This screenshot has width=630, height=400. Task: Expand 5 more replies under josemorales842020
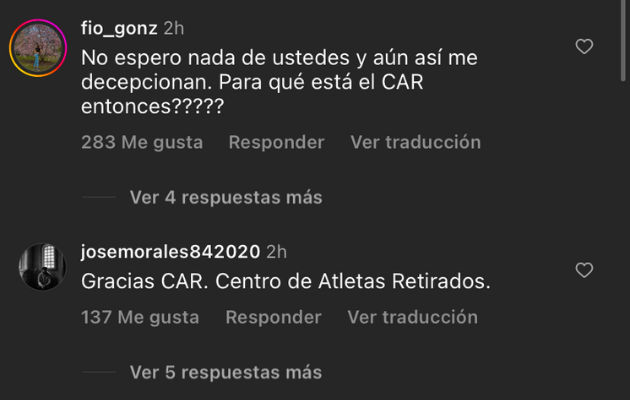(x=226, y=372)
